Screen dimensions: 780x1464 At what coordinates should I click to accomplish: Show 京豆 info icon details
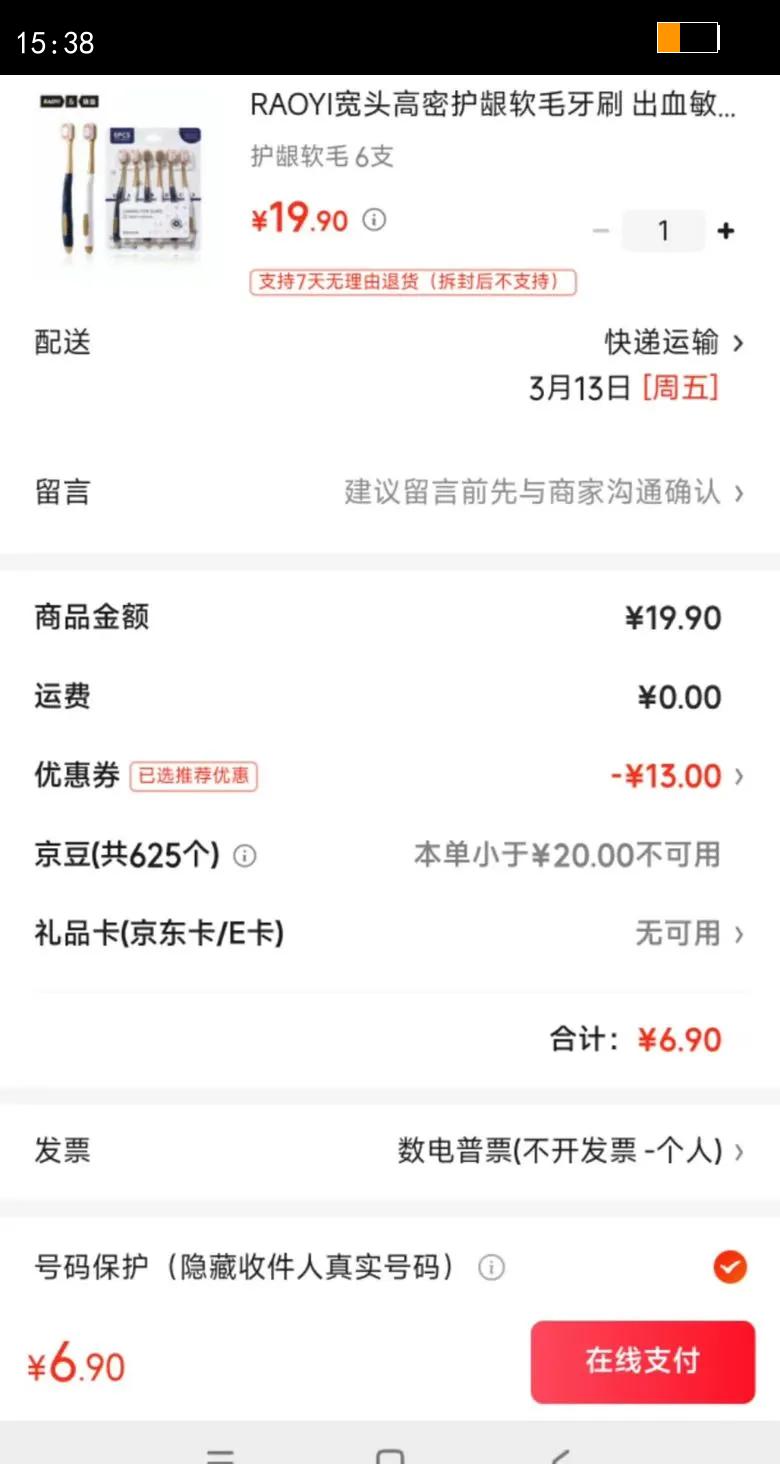(245, 856)
